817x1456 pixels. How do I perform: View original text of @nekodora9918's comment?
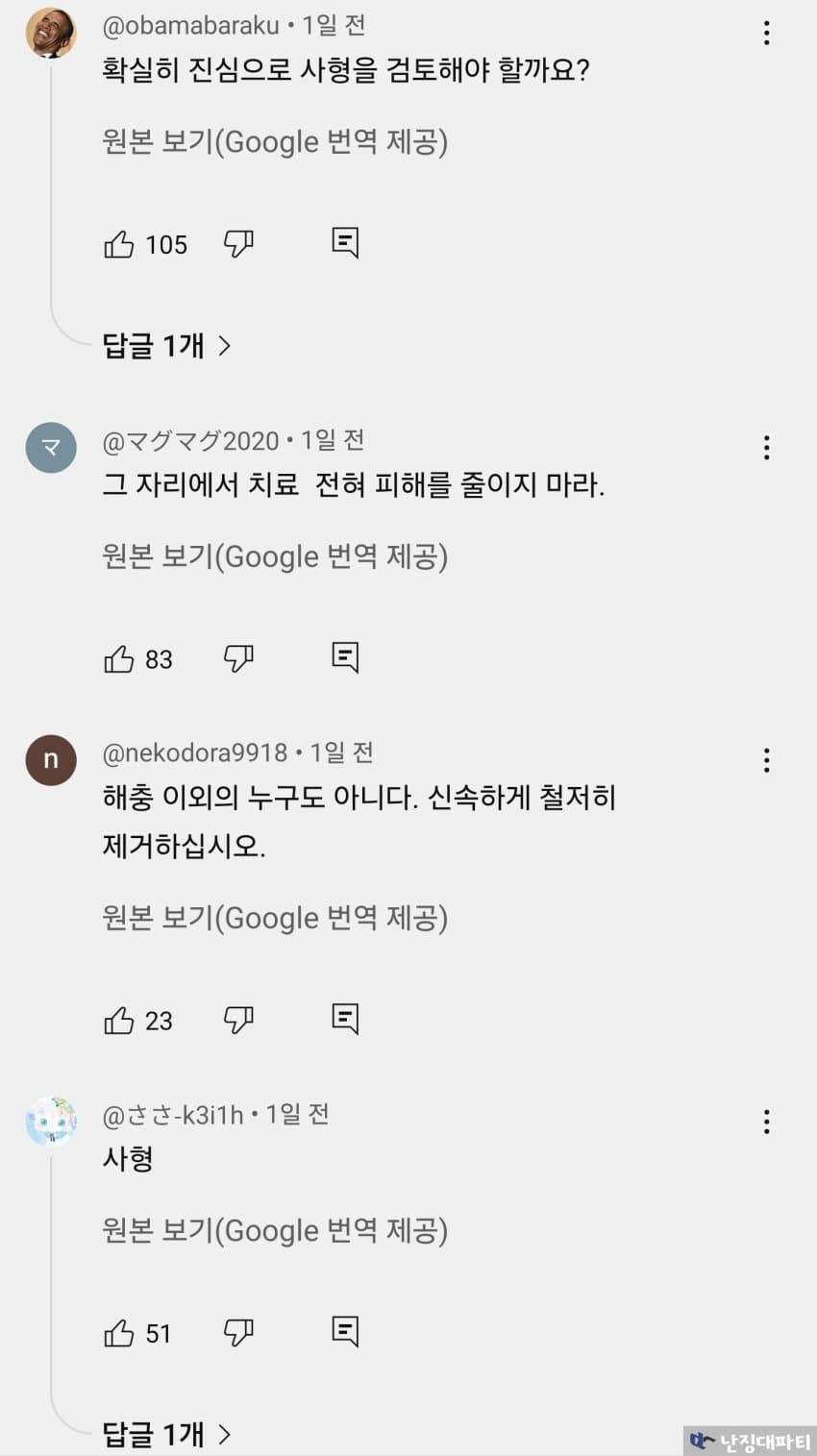(275, 918)
